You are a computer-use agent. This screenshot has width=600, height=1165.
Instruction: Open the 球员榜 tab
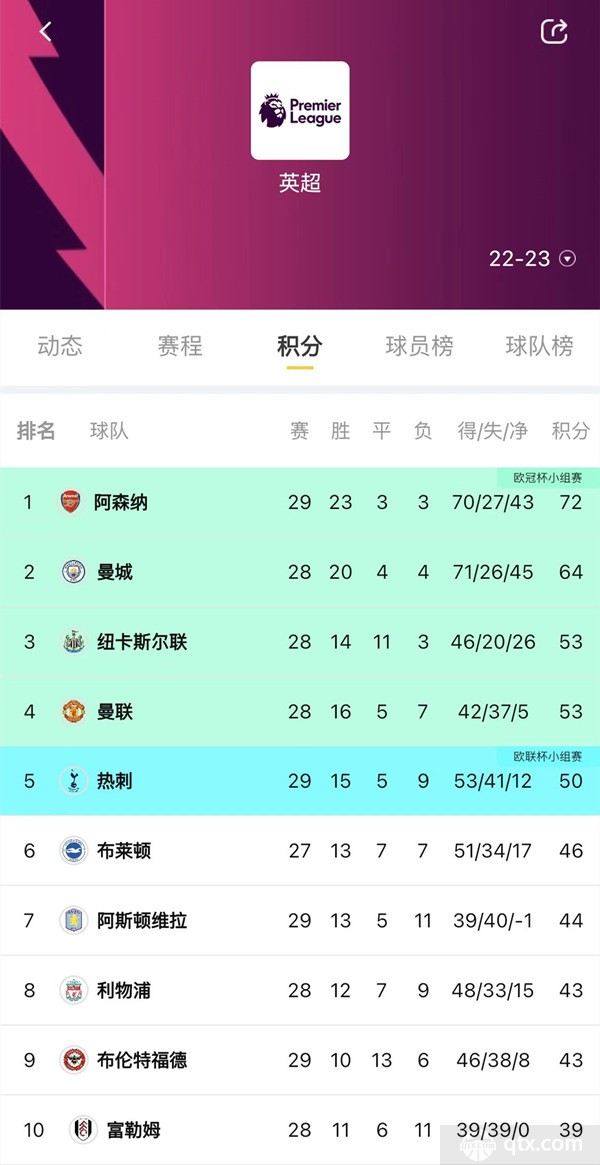click(x=420, y=346)
